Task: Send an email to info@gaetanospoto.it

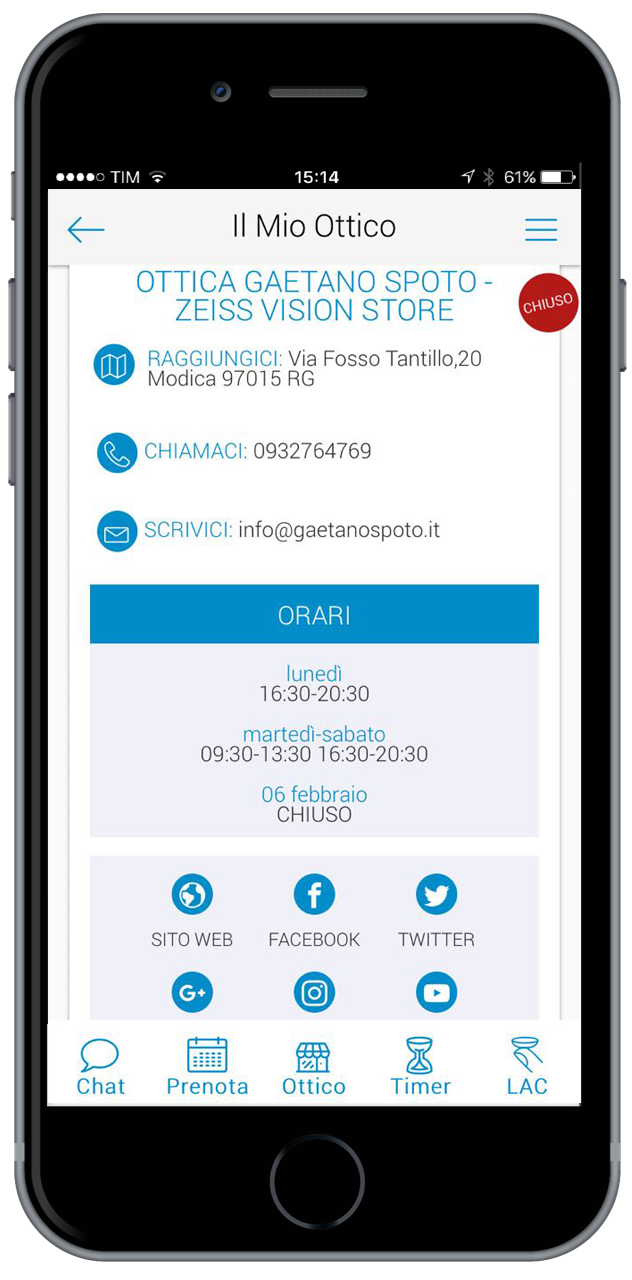Action: (x=117, y=531)
